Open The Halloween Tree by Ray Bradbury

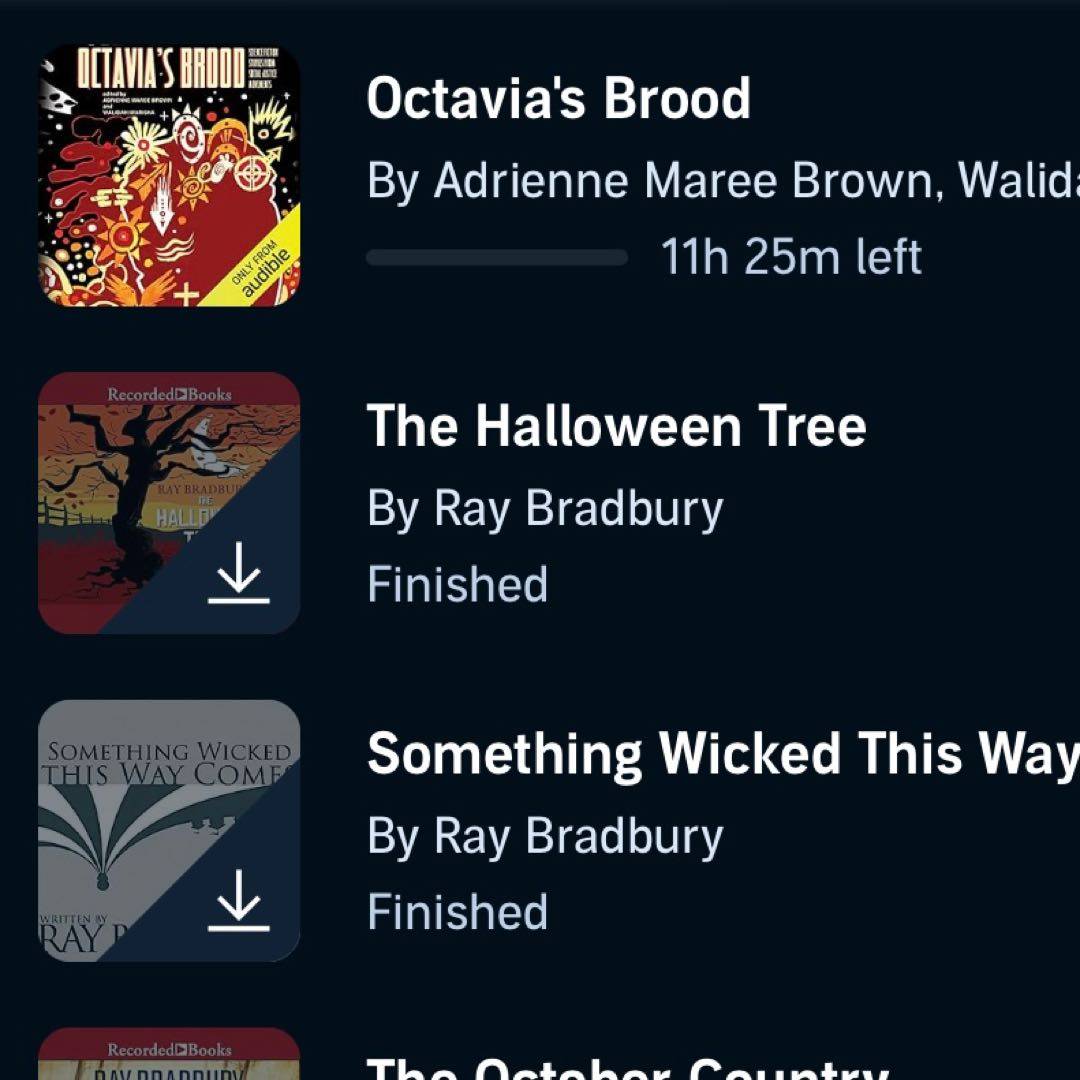[x=615, y=427]
